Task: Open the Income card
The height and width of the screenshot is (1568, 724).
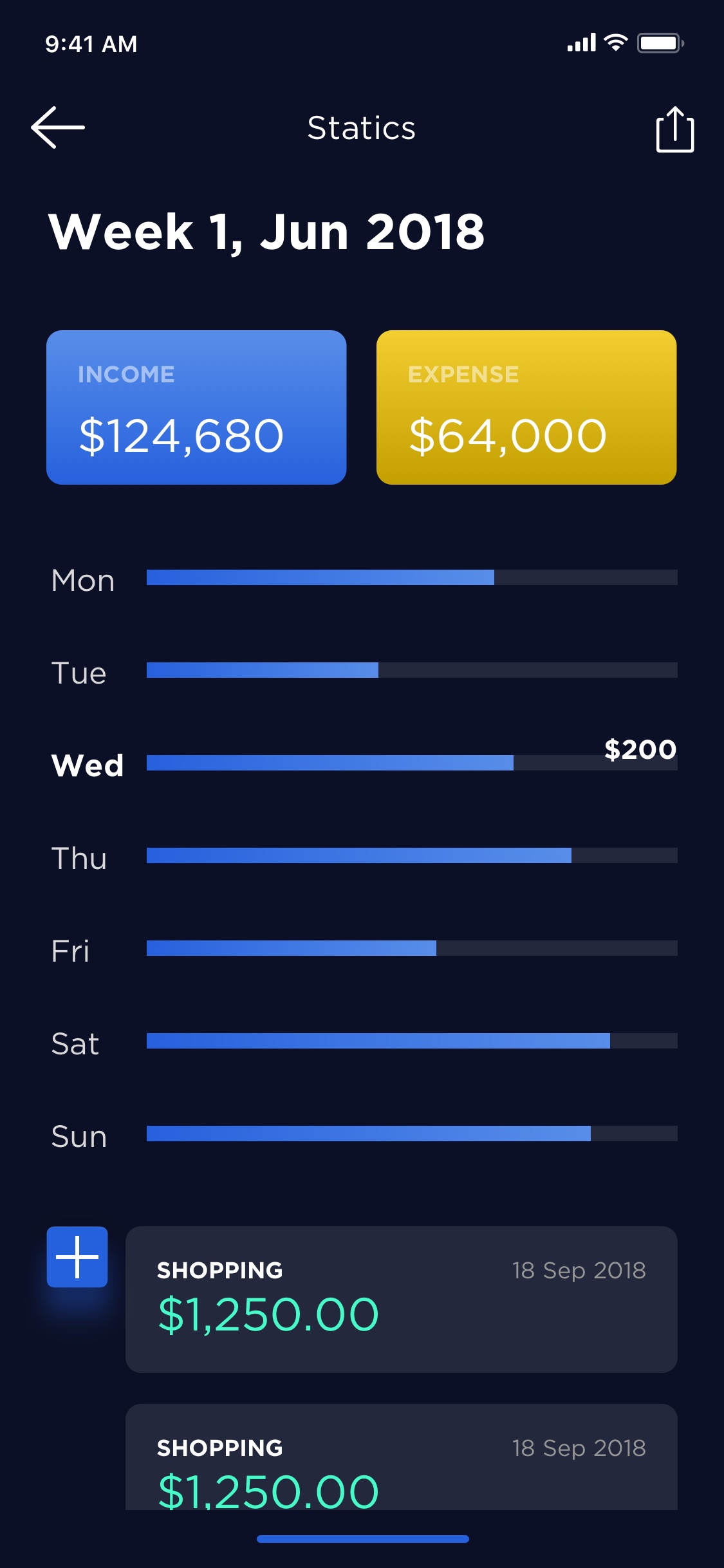Action: pyautogui.click(x=196, y=407)
